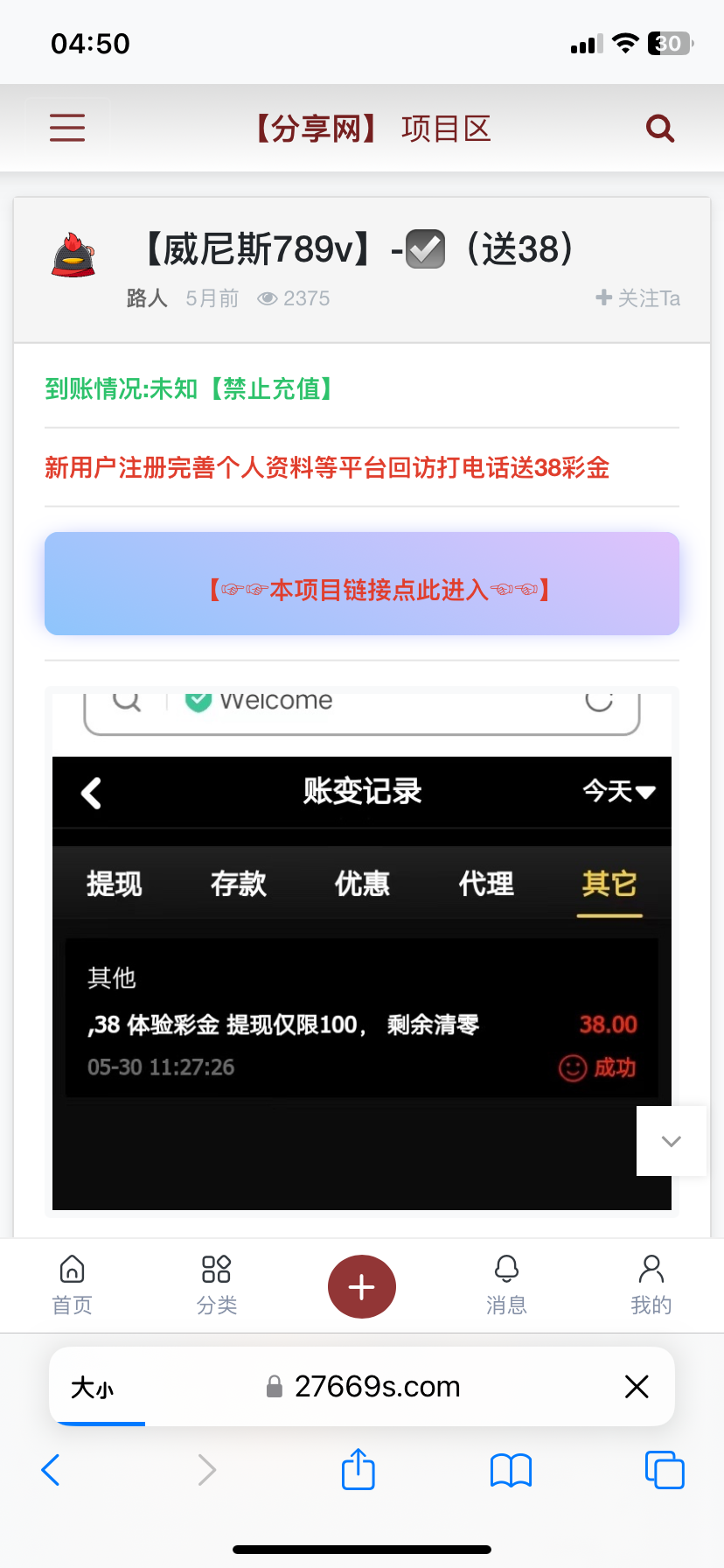Open the 消息 messages tab

coord(506,1284)
